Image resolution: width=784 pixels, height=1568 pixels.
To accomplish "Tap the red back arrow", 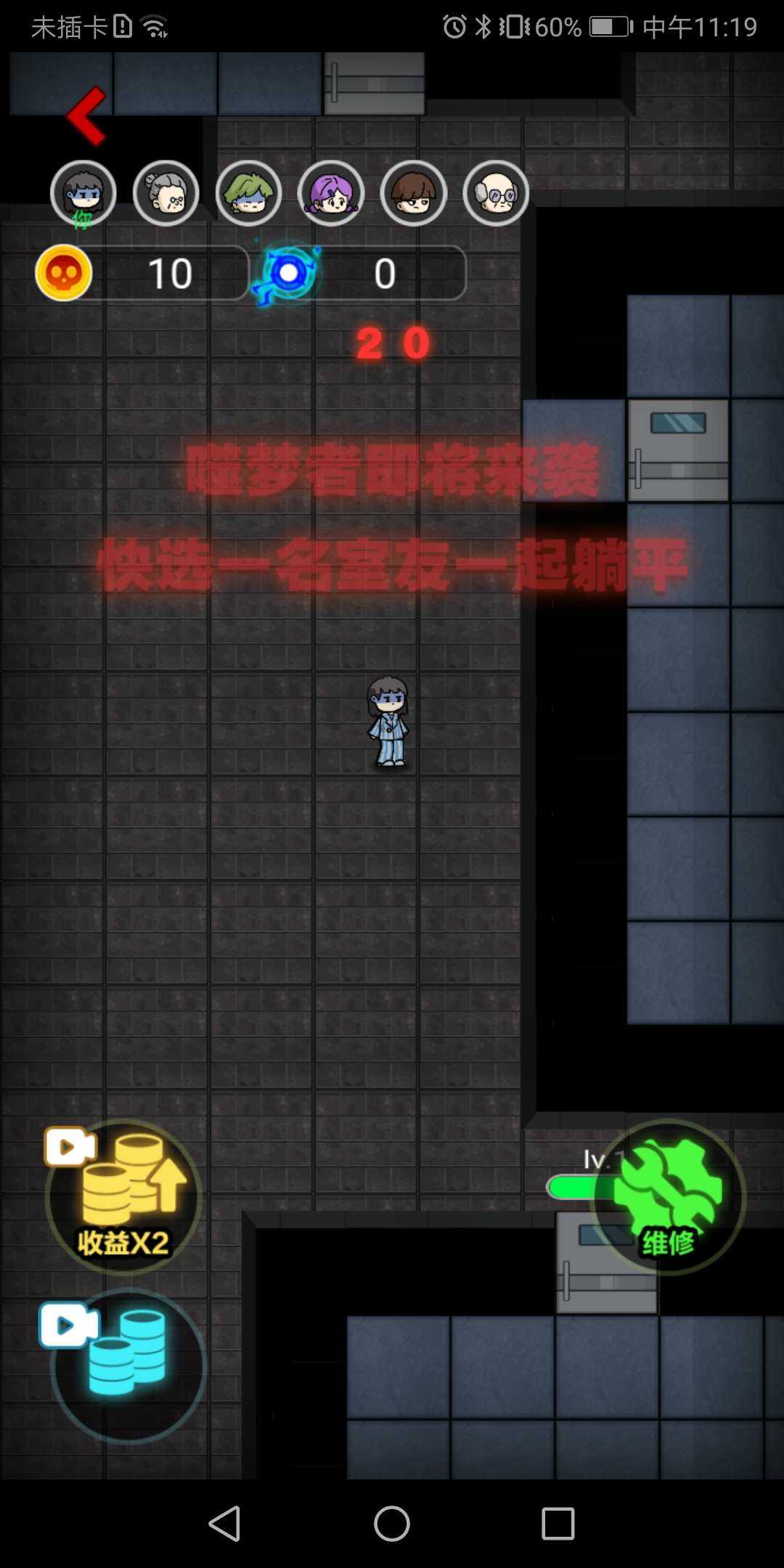I will (87, 116).
